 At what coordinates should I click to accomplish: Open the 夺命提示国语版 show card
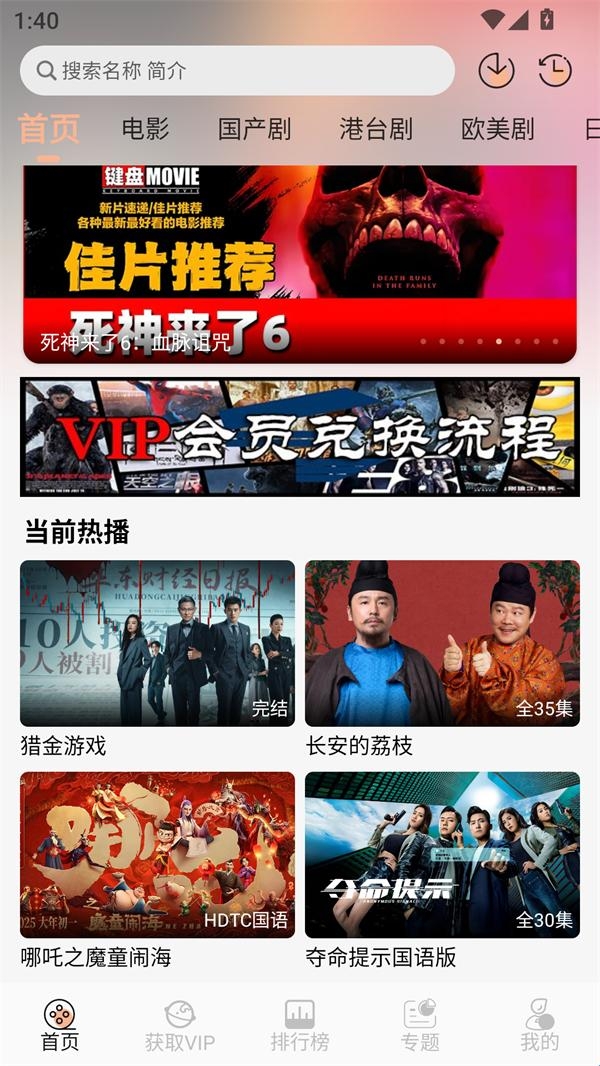(442, 855)
